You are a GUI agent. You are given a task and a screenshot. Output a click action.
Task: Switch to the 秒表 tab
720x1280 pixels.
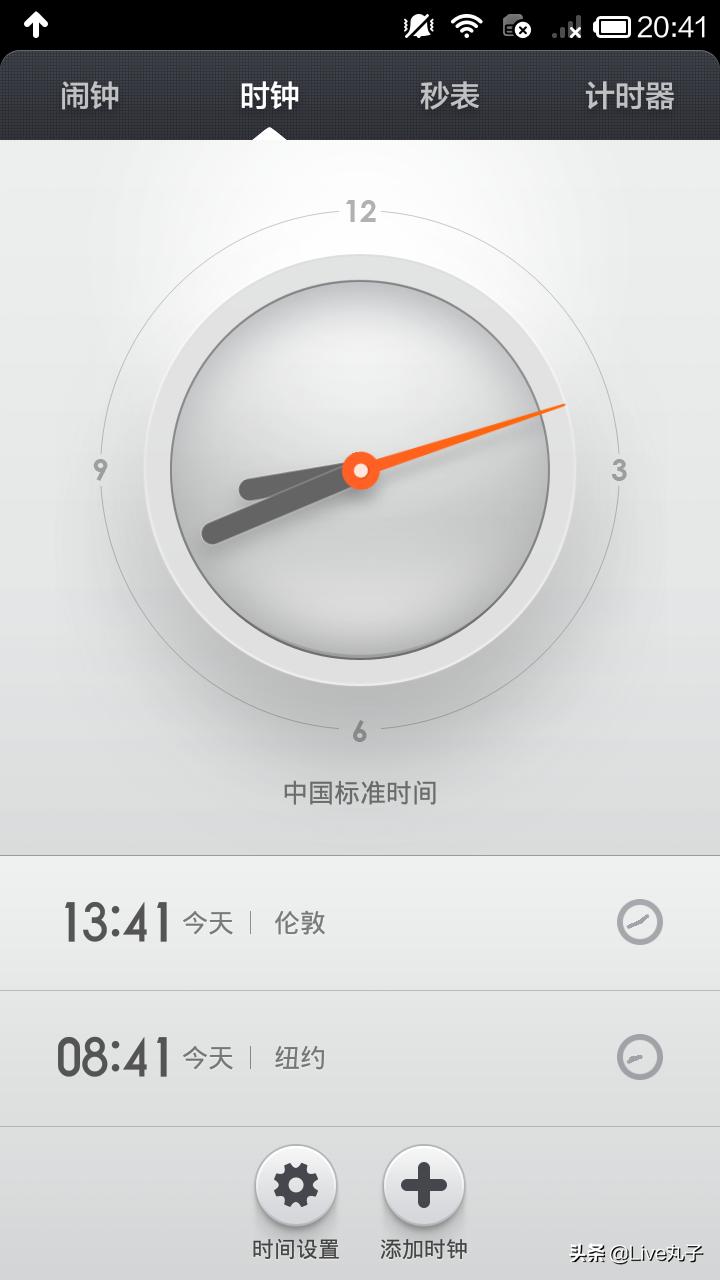coord(448,95)
